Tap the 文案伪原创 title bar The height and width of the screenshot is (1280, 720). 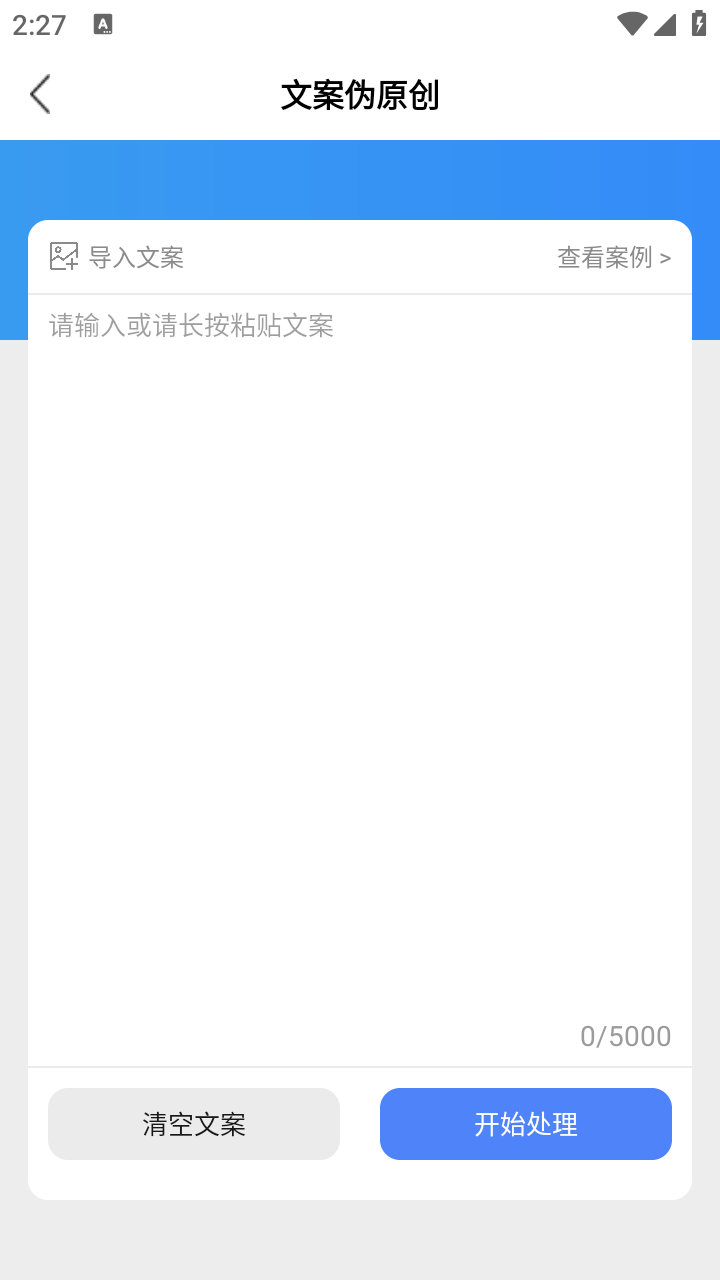coord(360,95)
